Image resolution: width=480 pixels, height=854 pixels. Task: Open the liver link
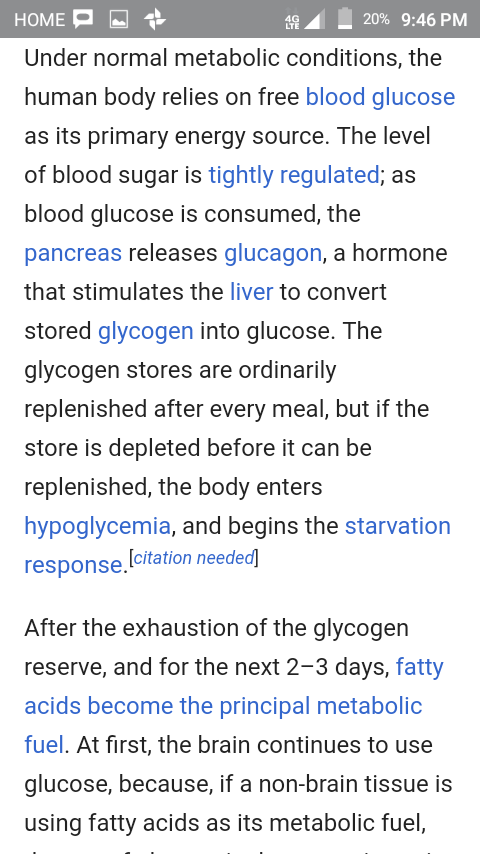(x=251, y=292)
